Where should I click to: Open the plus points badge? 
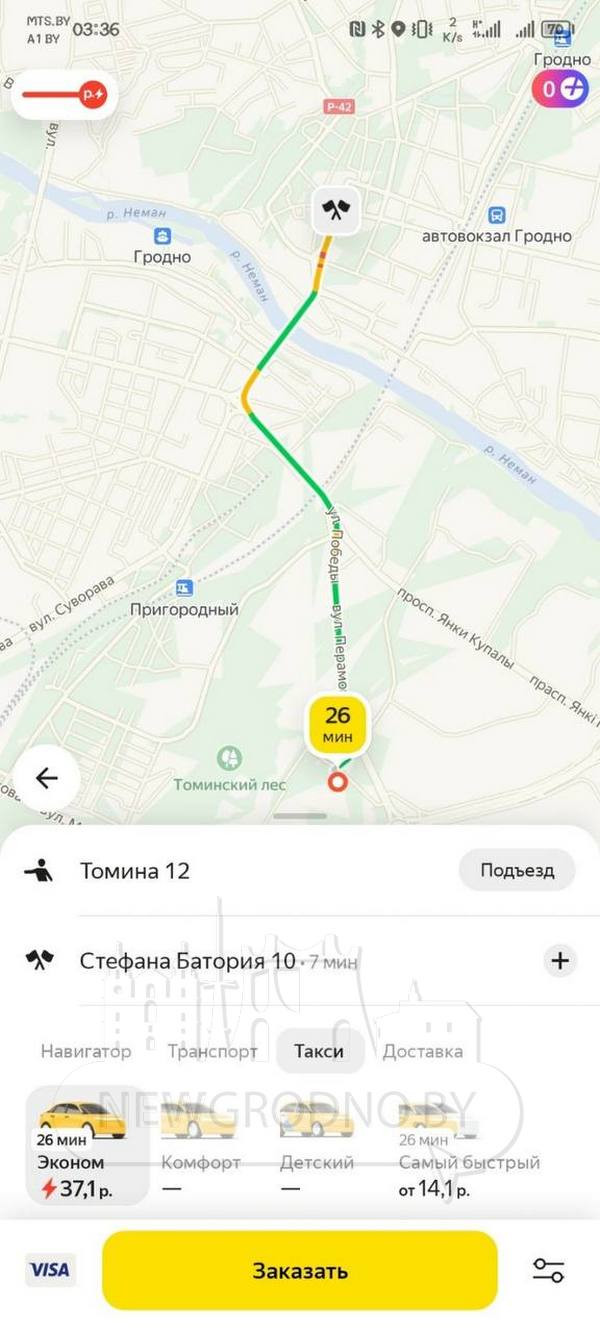[x=560, y=89]
